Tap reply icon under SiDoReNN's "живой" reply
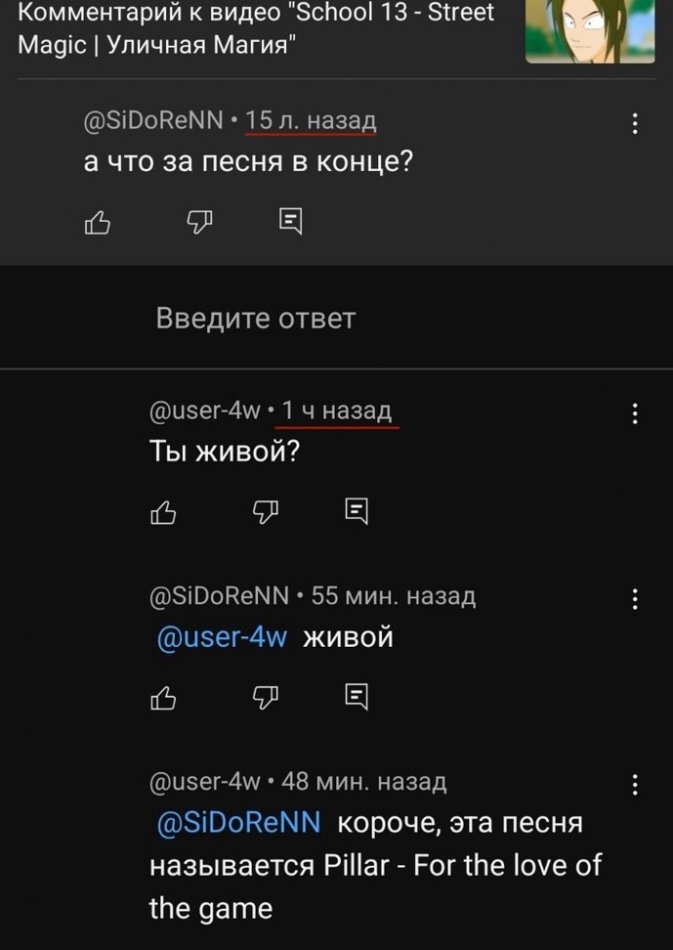This screenshot has height=950, width=673. (x=356, y=696)
